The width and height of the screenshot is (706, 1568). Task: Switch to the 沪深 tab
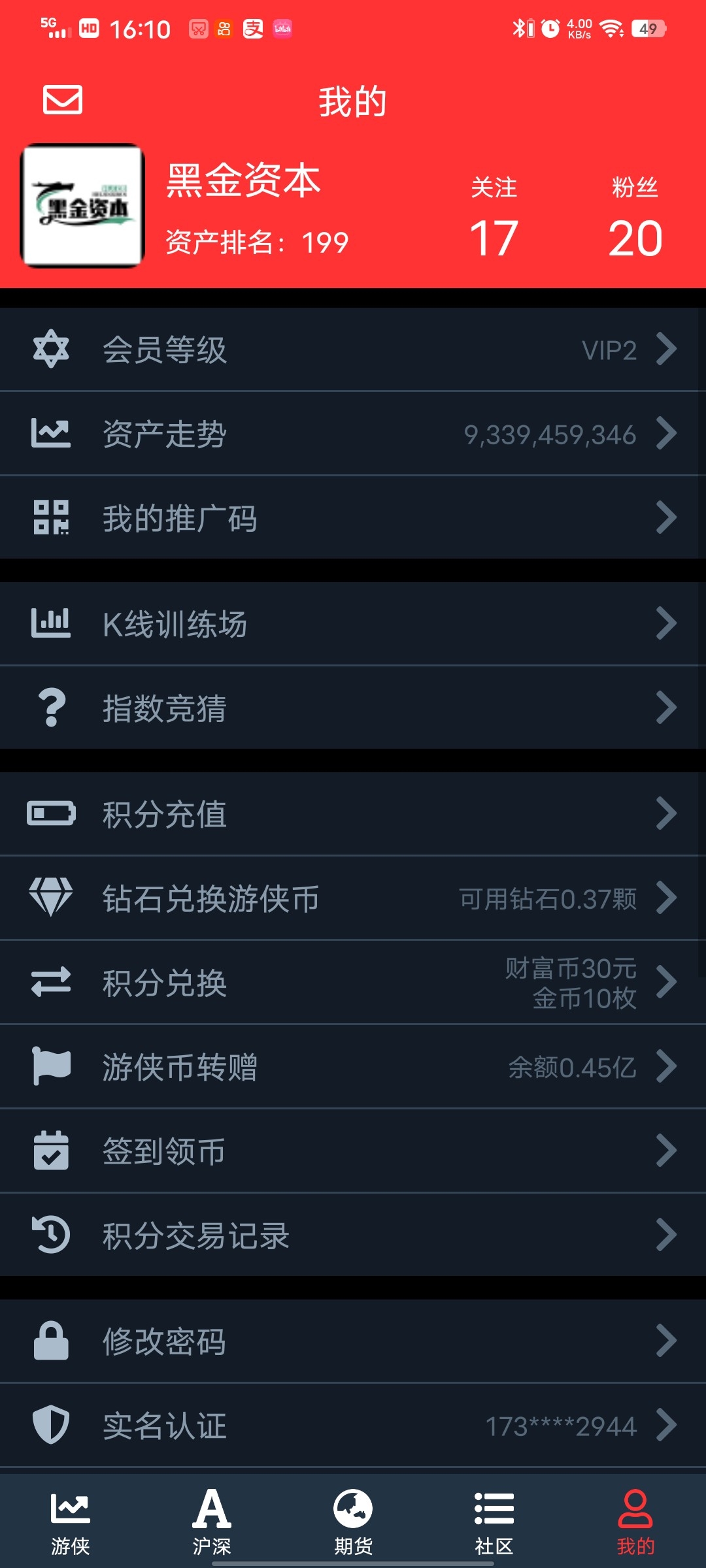212,1522
